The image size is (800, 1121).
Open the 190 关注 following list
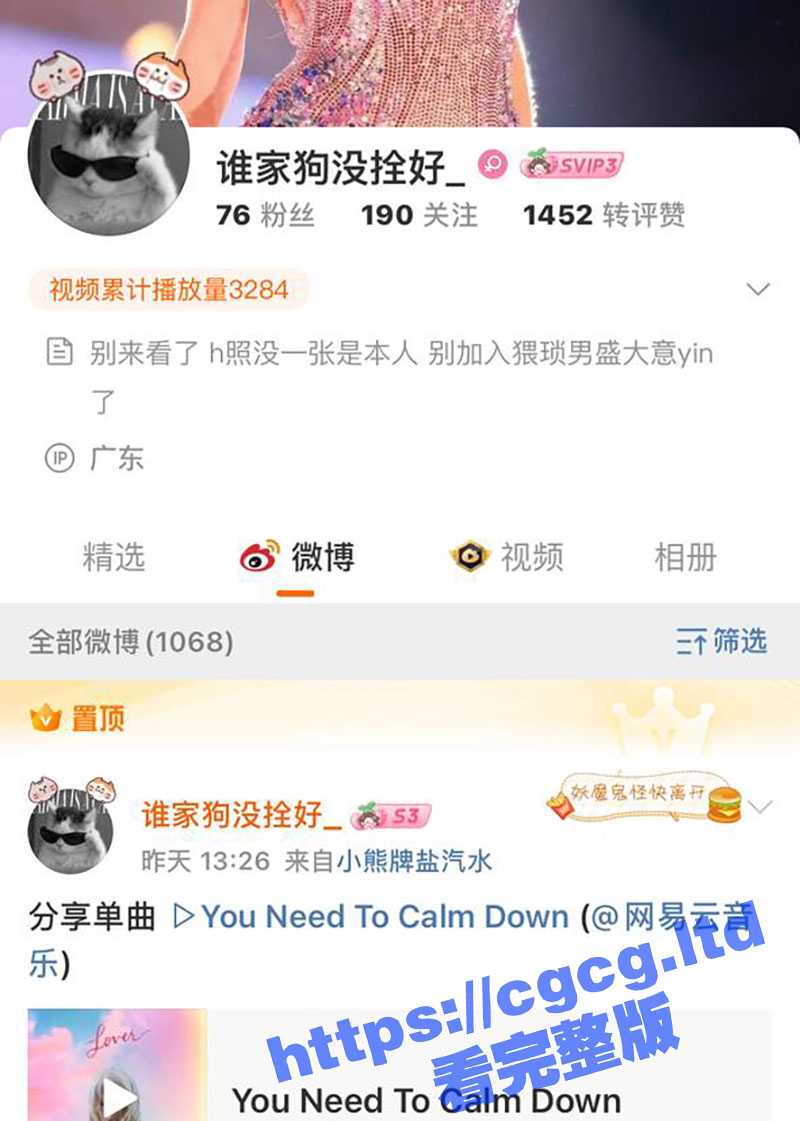419,215
